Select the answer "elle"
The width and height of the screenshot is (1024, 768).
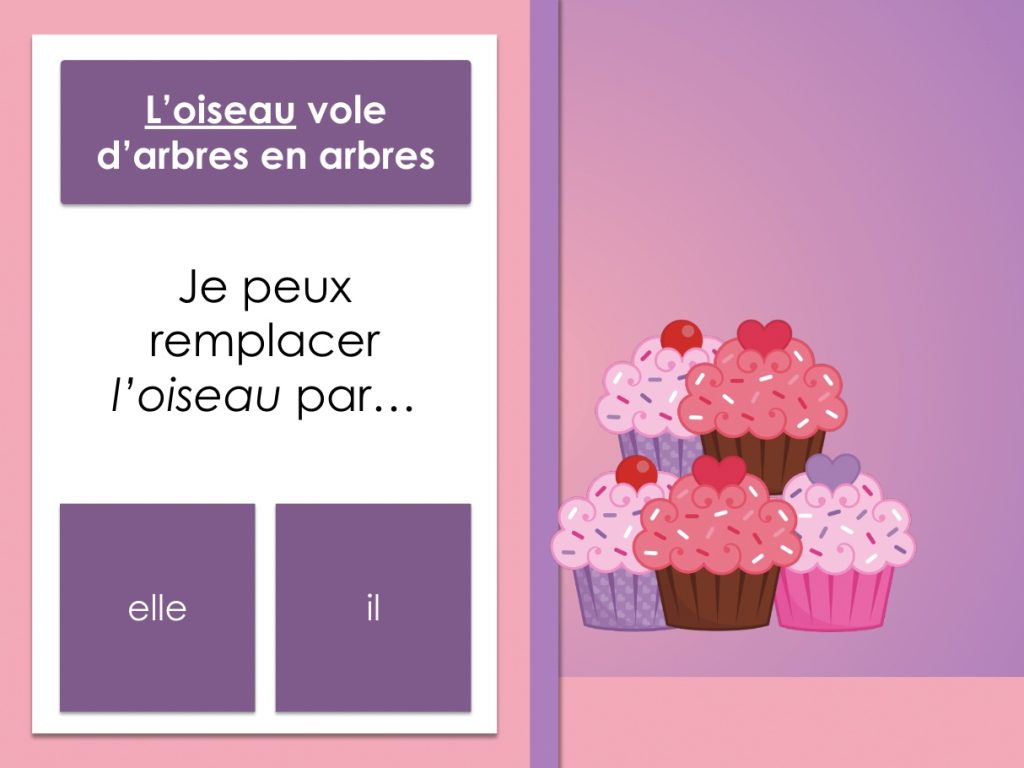coord(157,607)
